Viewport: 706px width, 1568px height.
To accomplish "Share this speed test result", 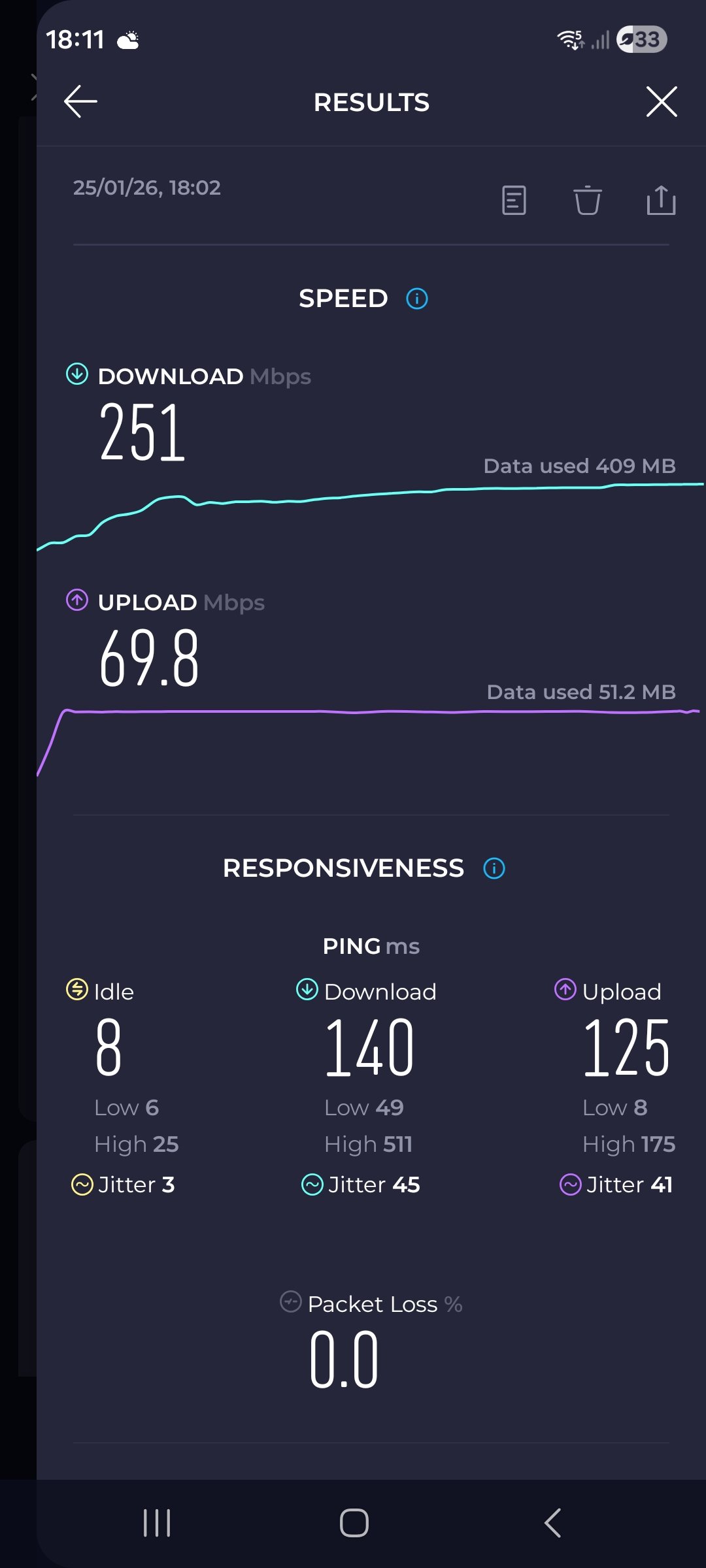I will point(661,201).
